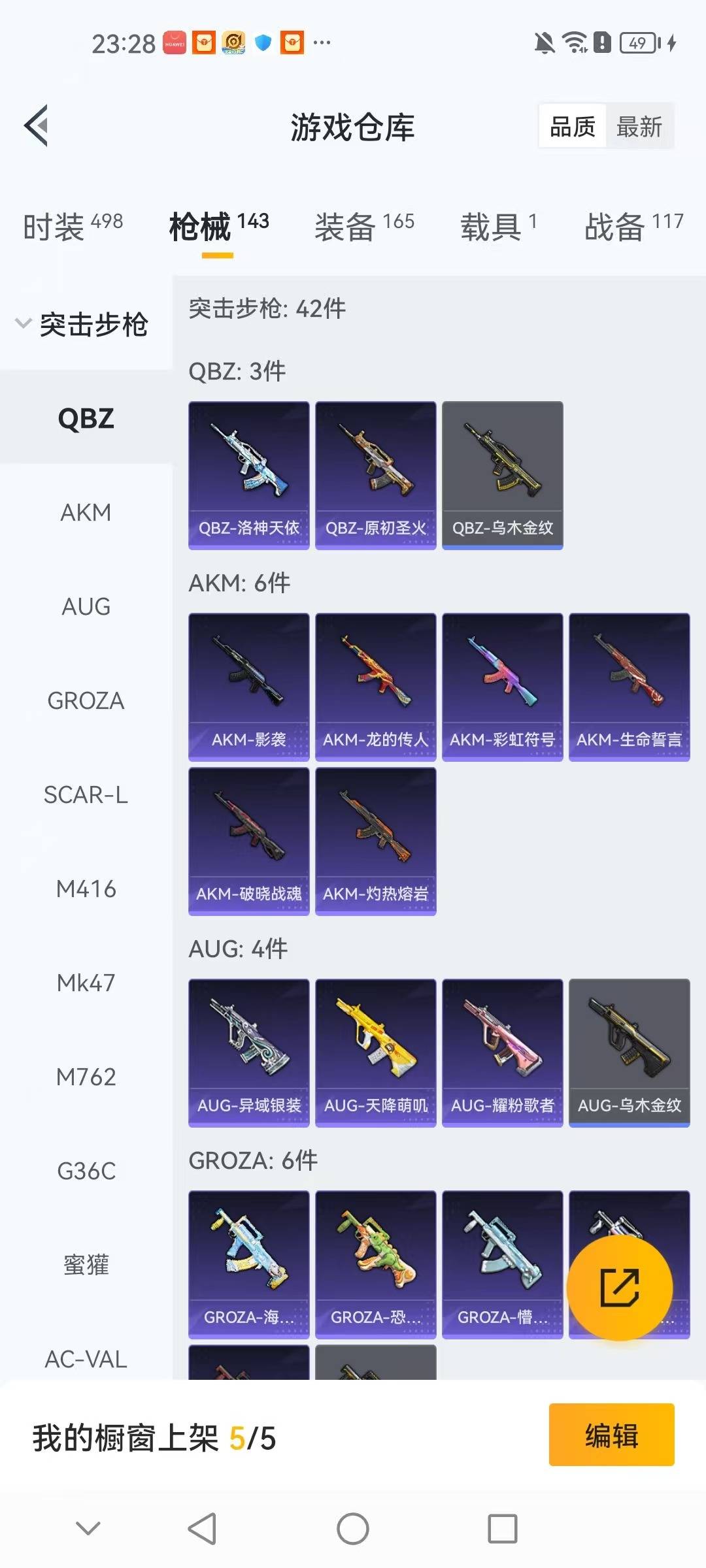Collapse the 突击步枪 category
706x1568 pixels.
(x=82, y=324)
